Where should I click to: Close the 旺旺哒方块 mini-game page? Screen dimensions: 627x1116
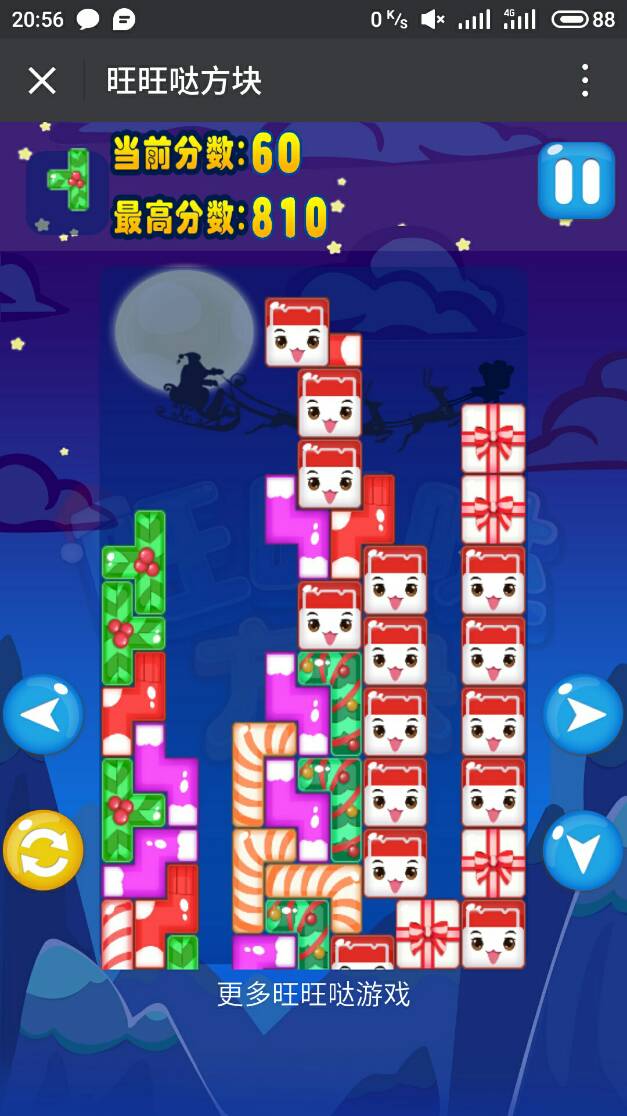pos(42,81)
